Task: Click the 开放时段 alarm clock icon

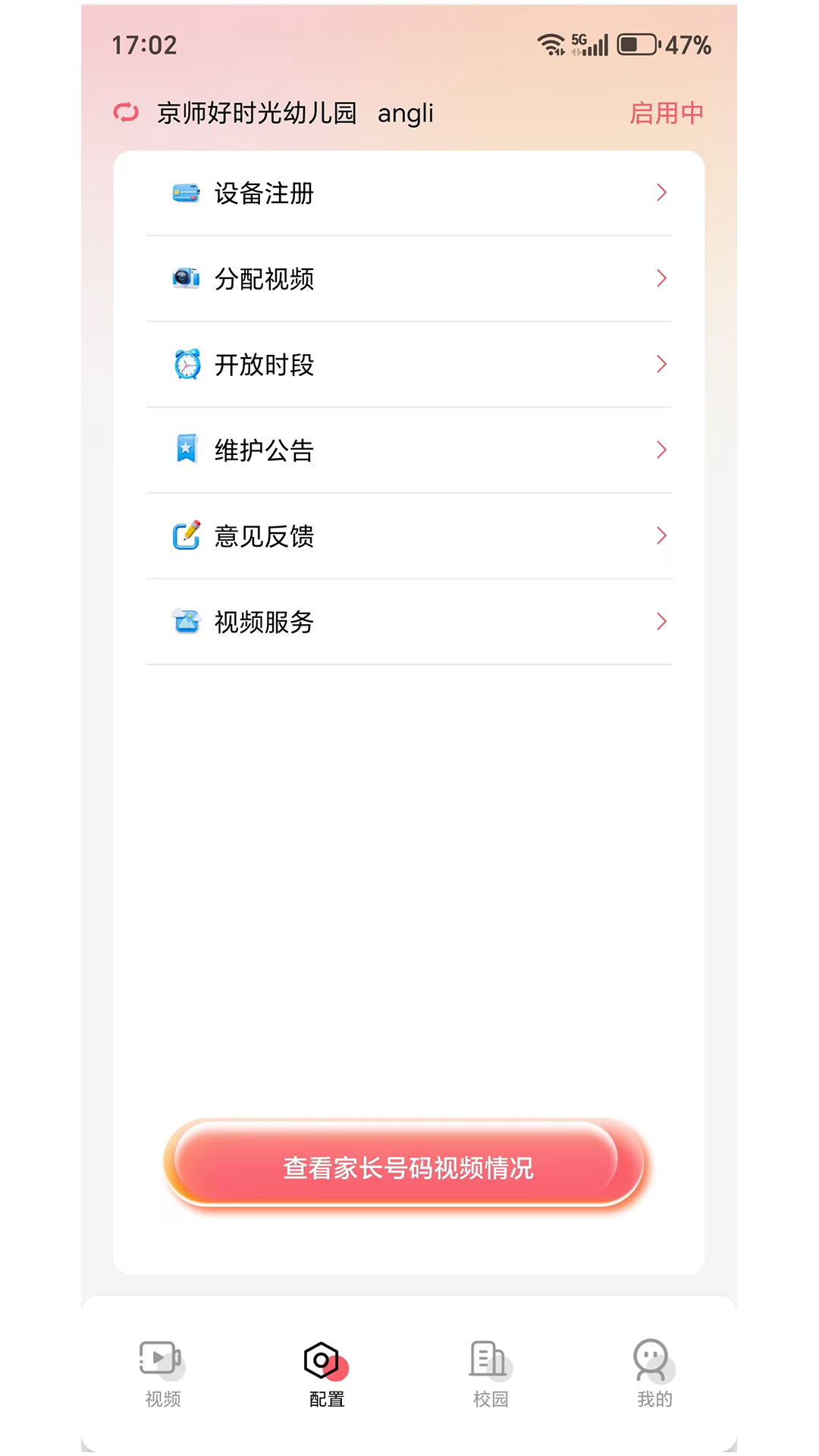Action: point(186,364)
